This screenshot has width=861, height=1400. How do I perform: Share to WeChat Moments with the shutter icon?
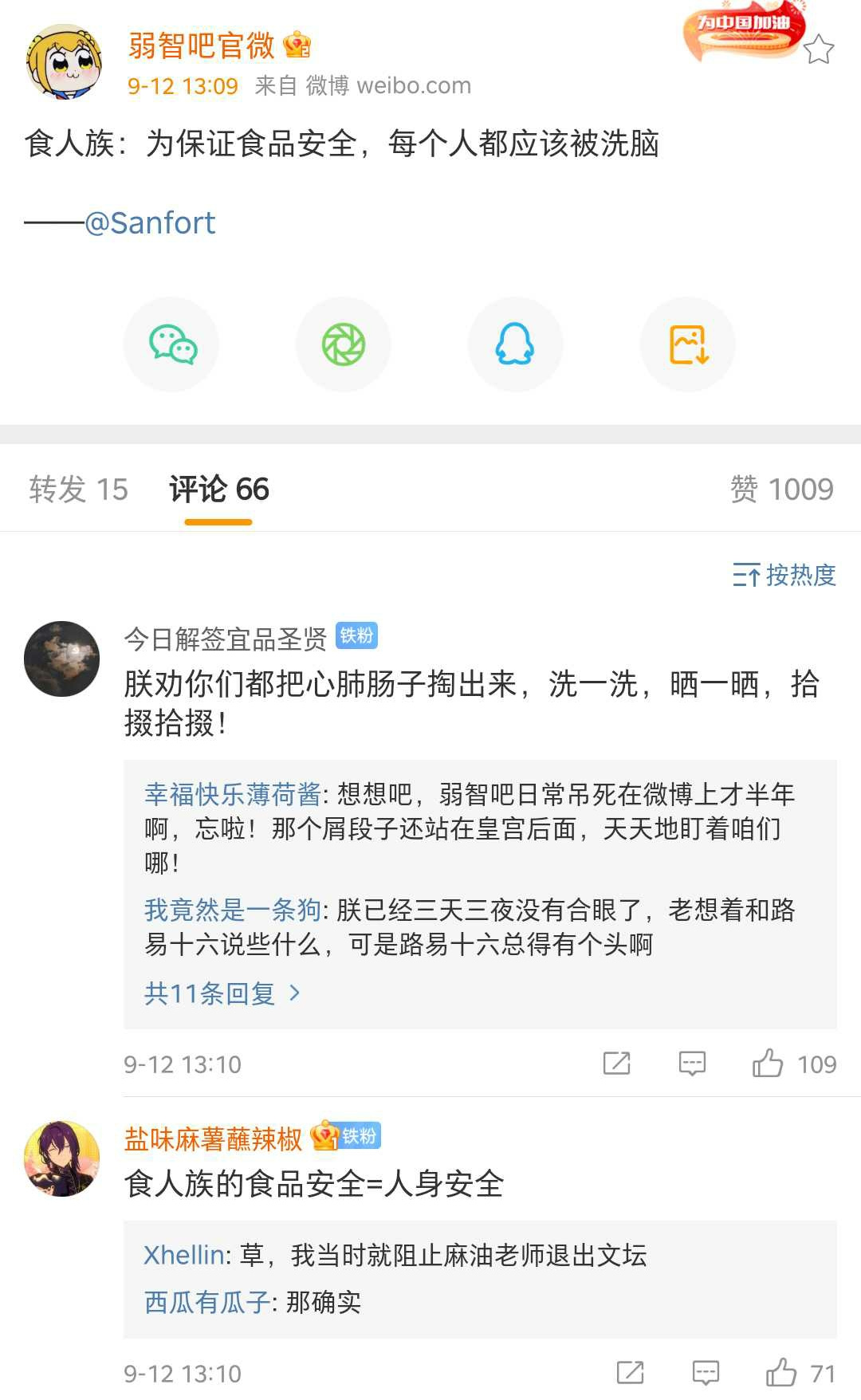point(344,344)
